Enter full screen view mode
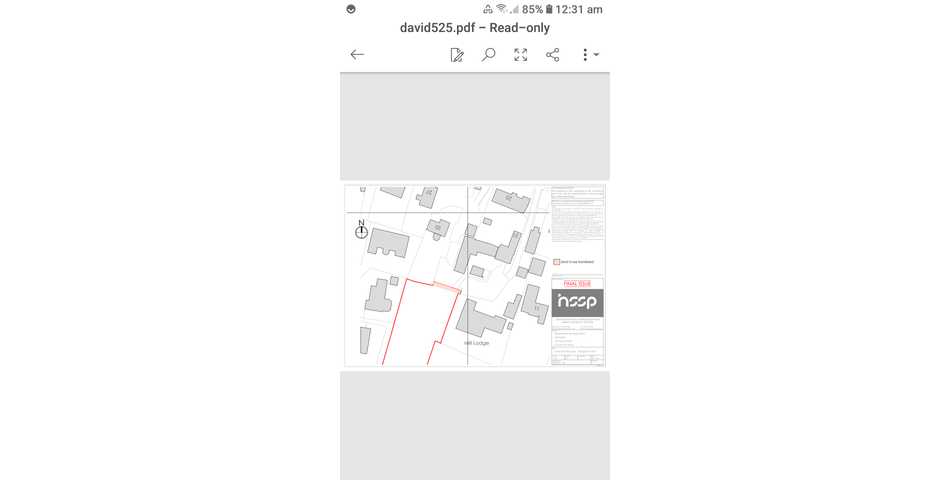The image size is (950, 480). (521, 55)
